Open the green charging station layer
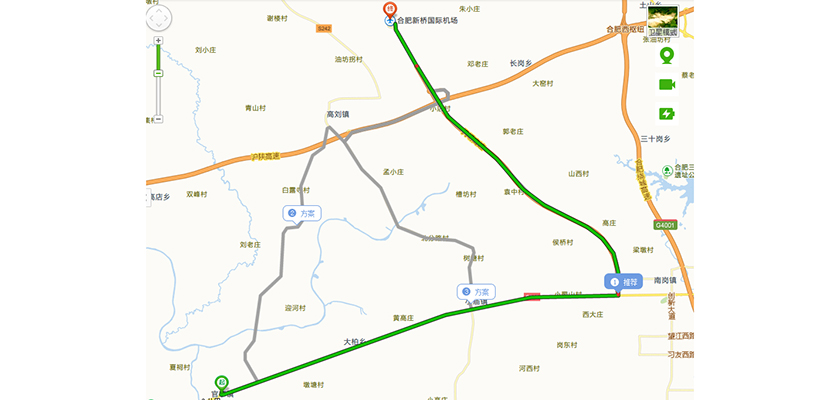The image size is (840, 400). [x=666, y=114]
